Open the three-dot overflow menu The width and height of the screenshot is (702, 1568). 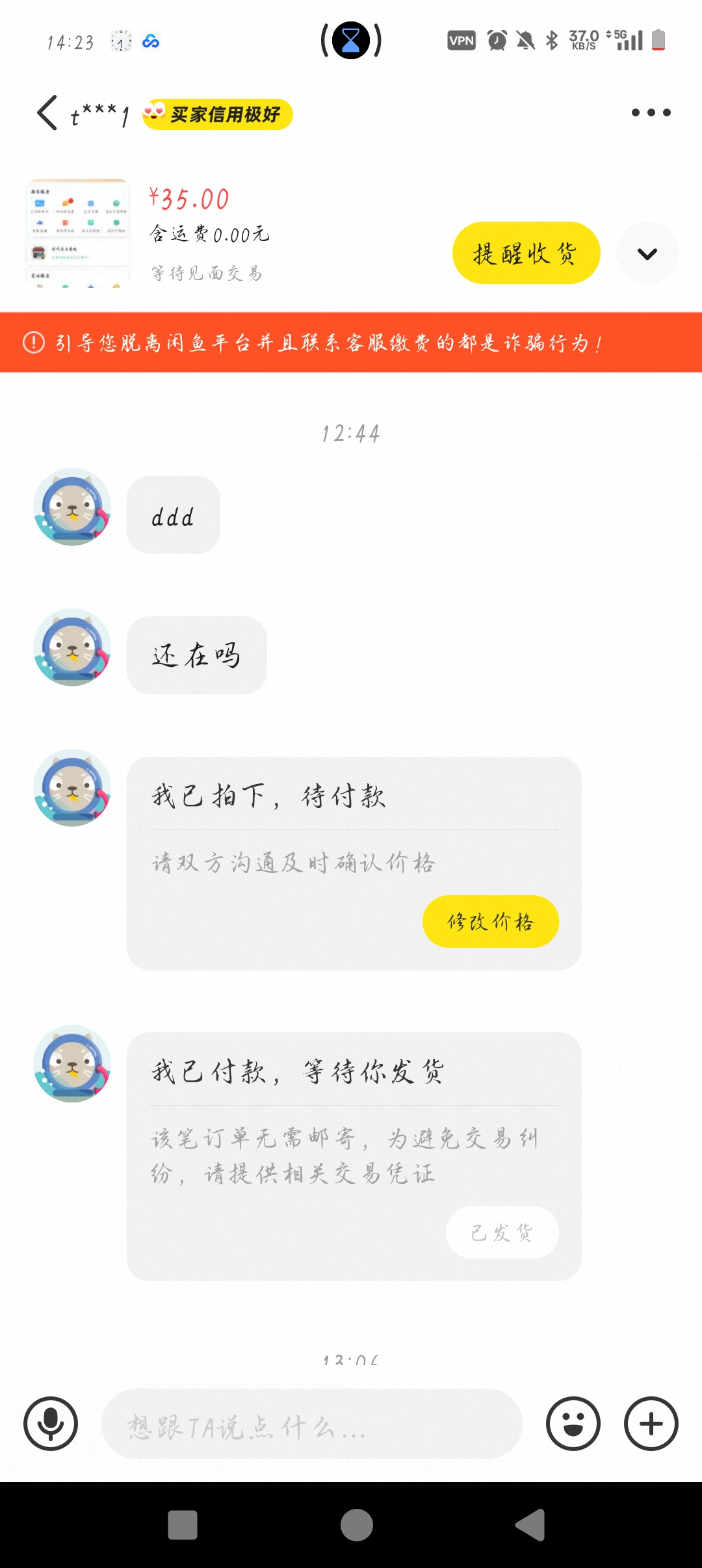point(651,113)
